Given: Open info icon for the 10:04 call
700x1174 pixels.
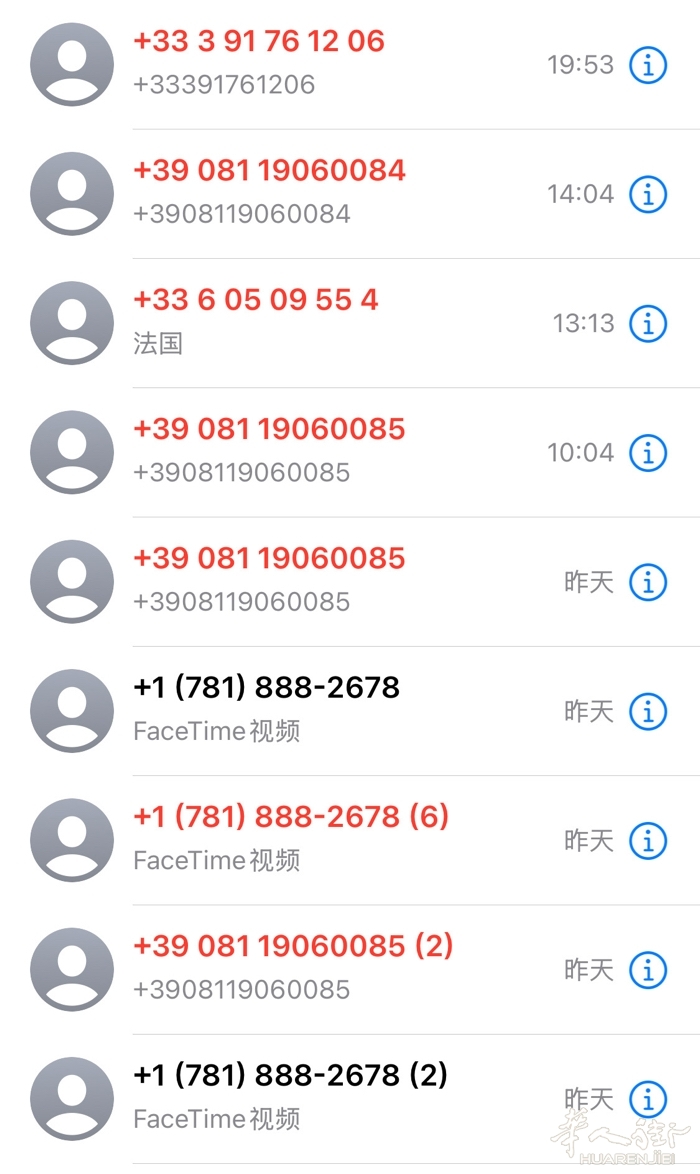Looking at the screenshot, I should tap(647, 453).
